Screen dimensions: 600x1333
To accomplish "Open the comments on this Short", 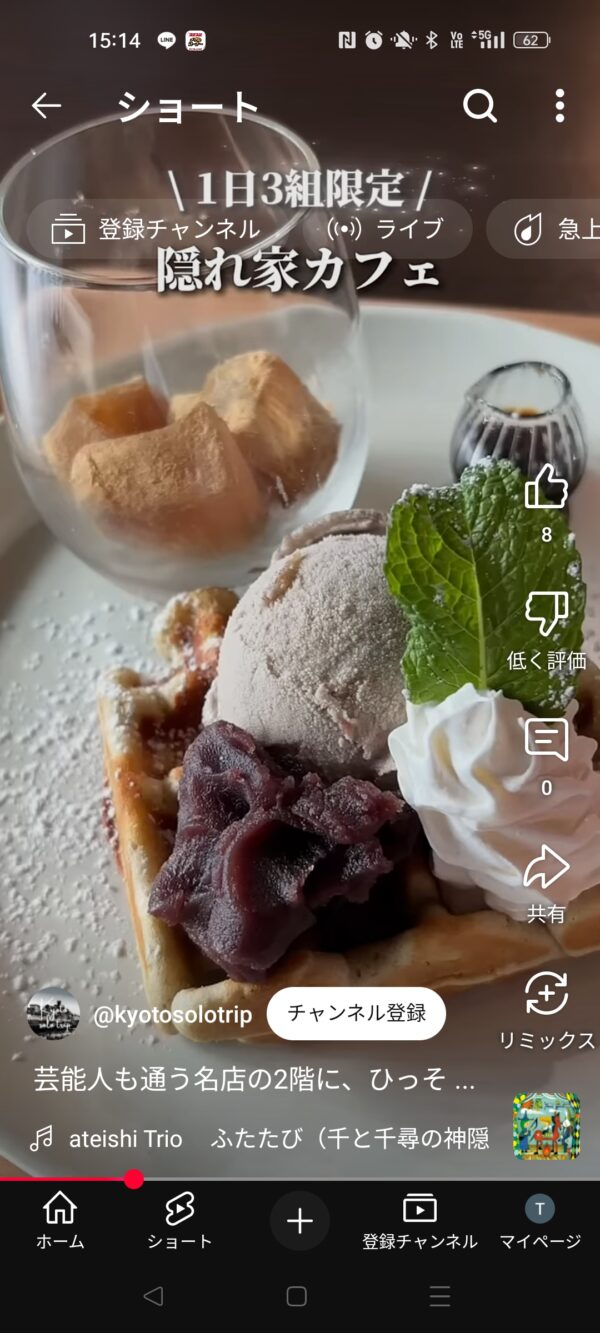I will [546, 742].
